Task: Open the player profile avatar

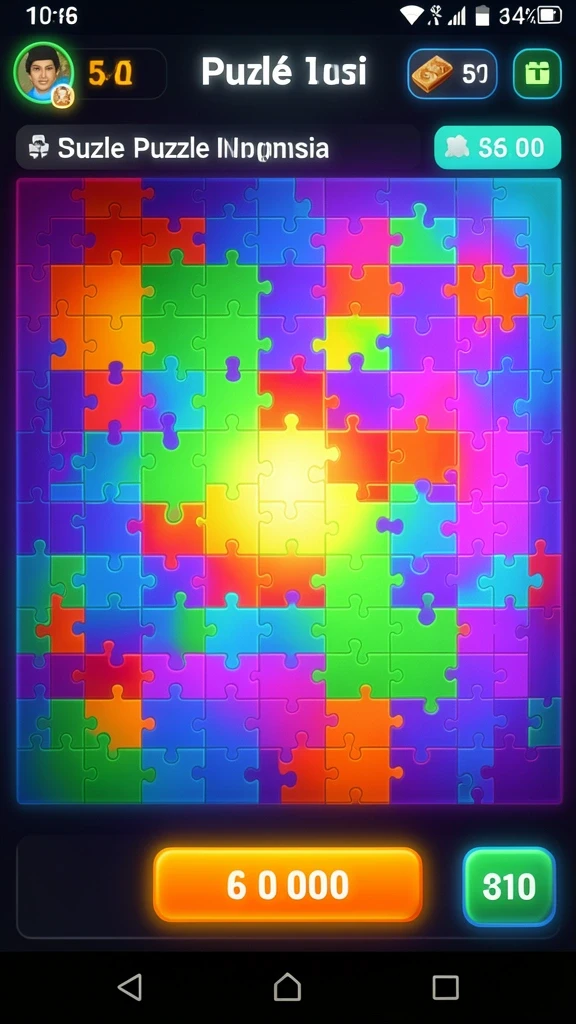Action: tap(44, 74)
